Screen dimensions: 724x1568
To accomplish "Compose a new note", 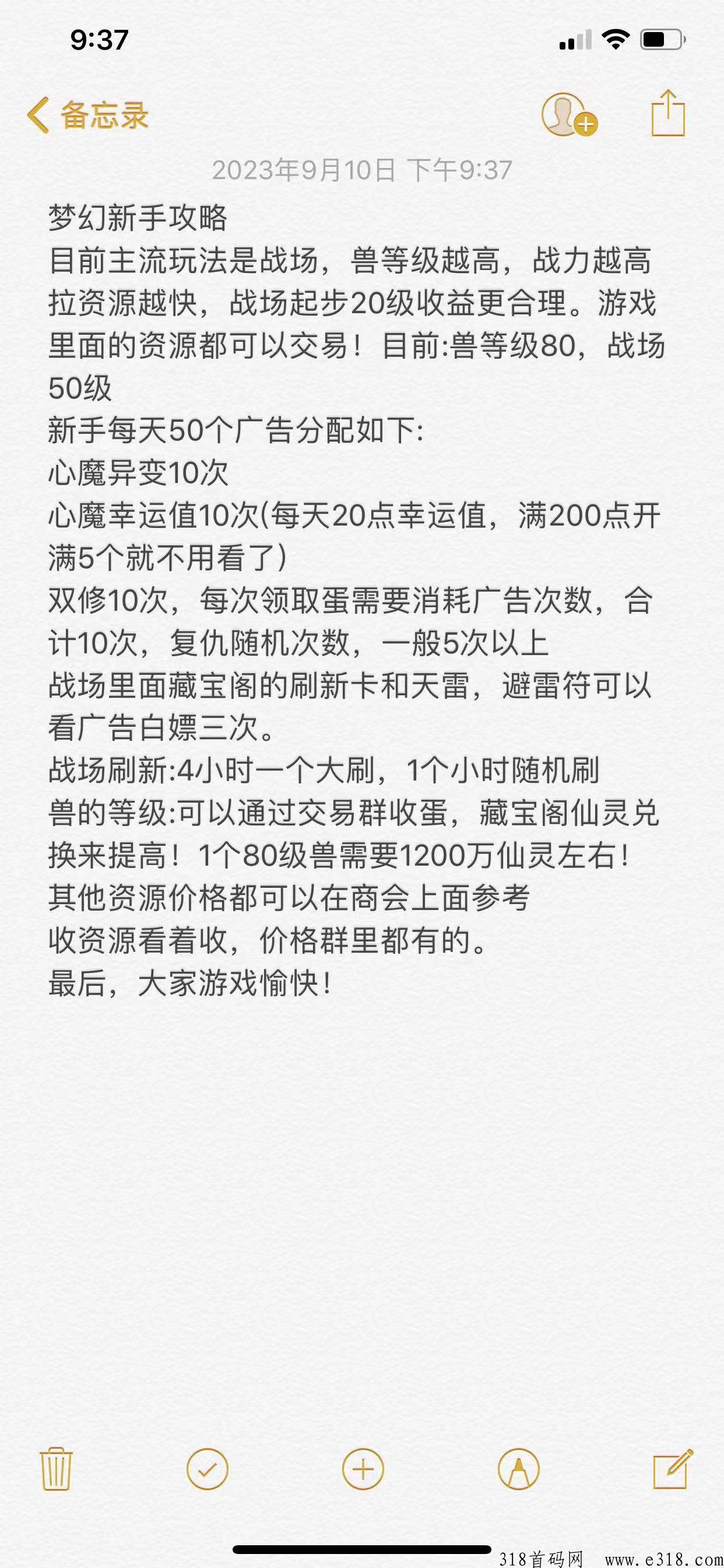I will 672,1469.
